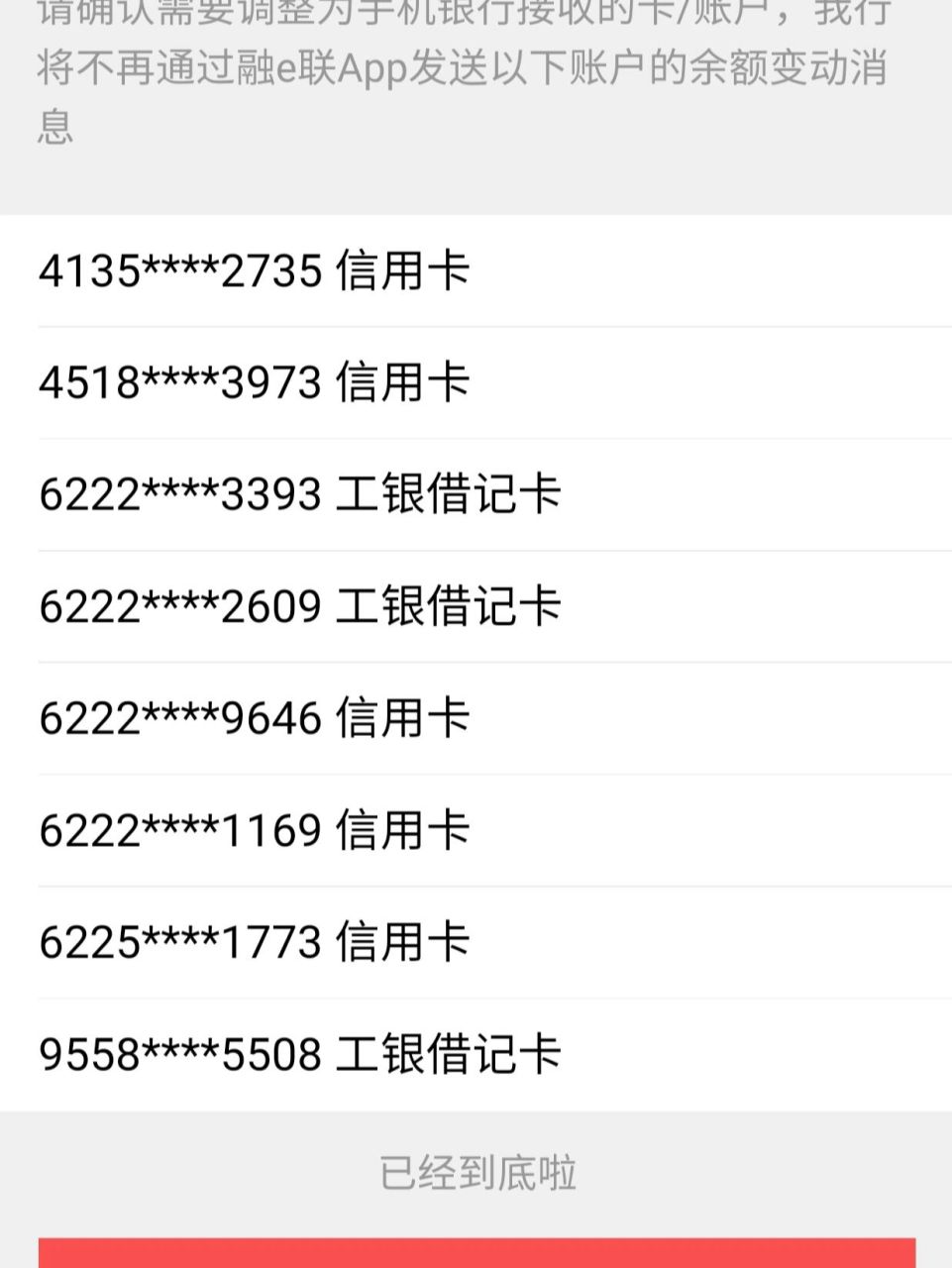Image resolution: width=952 pixels, height=1268 pixels.
Task: Select card 4518****3973 信用卡 entry
Action: (x=253, y=380)
